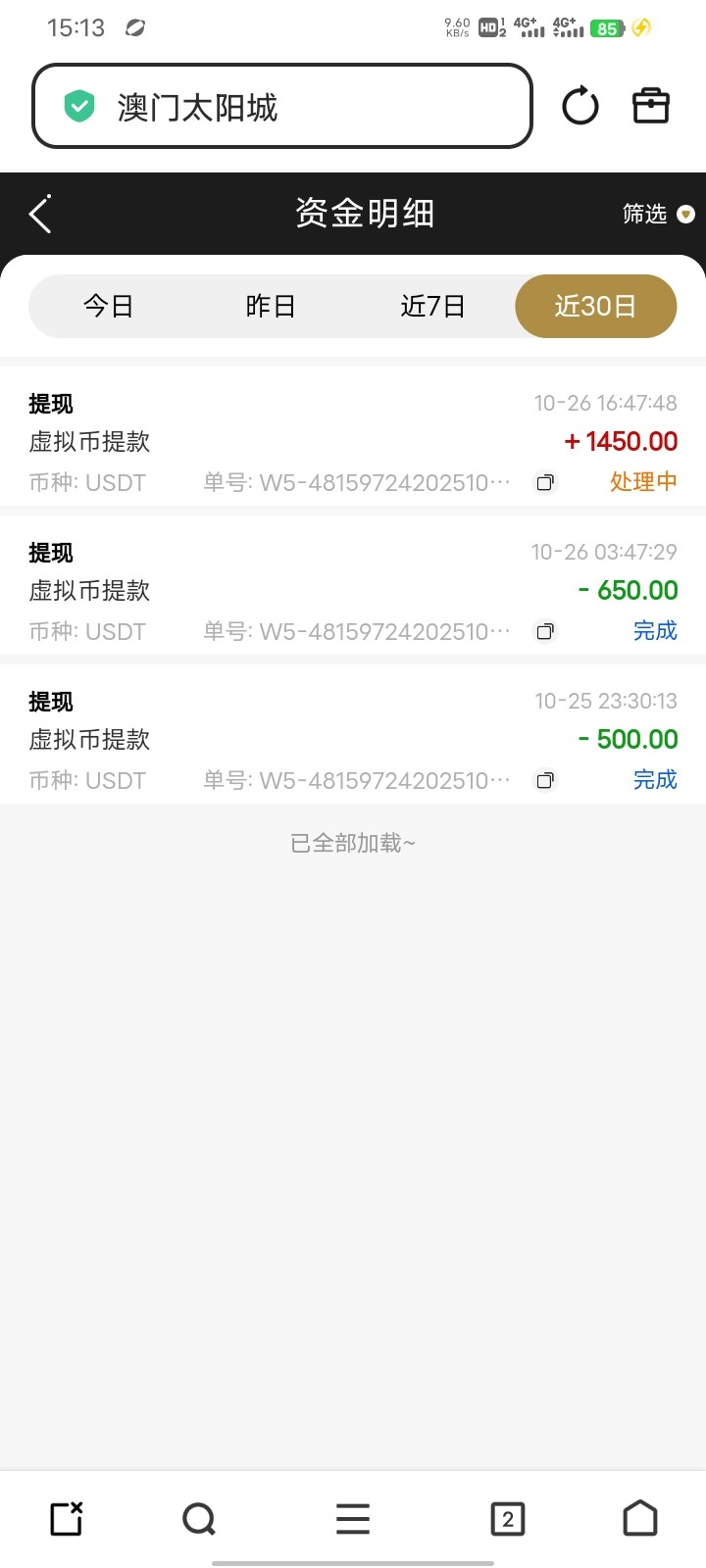Open the browser hamburger menu
The width and height of the screenshot is (706, 1568).
[x=353, y=1519]
